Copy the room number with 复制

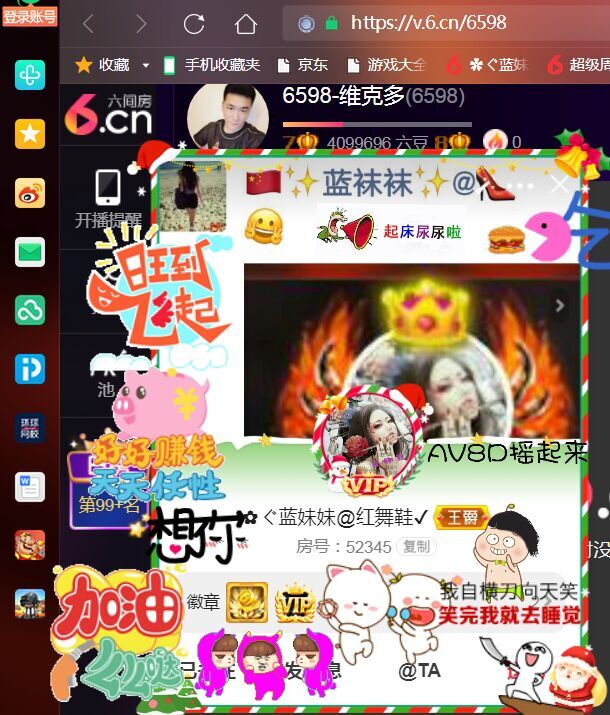coord(416,546)
